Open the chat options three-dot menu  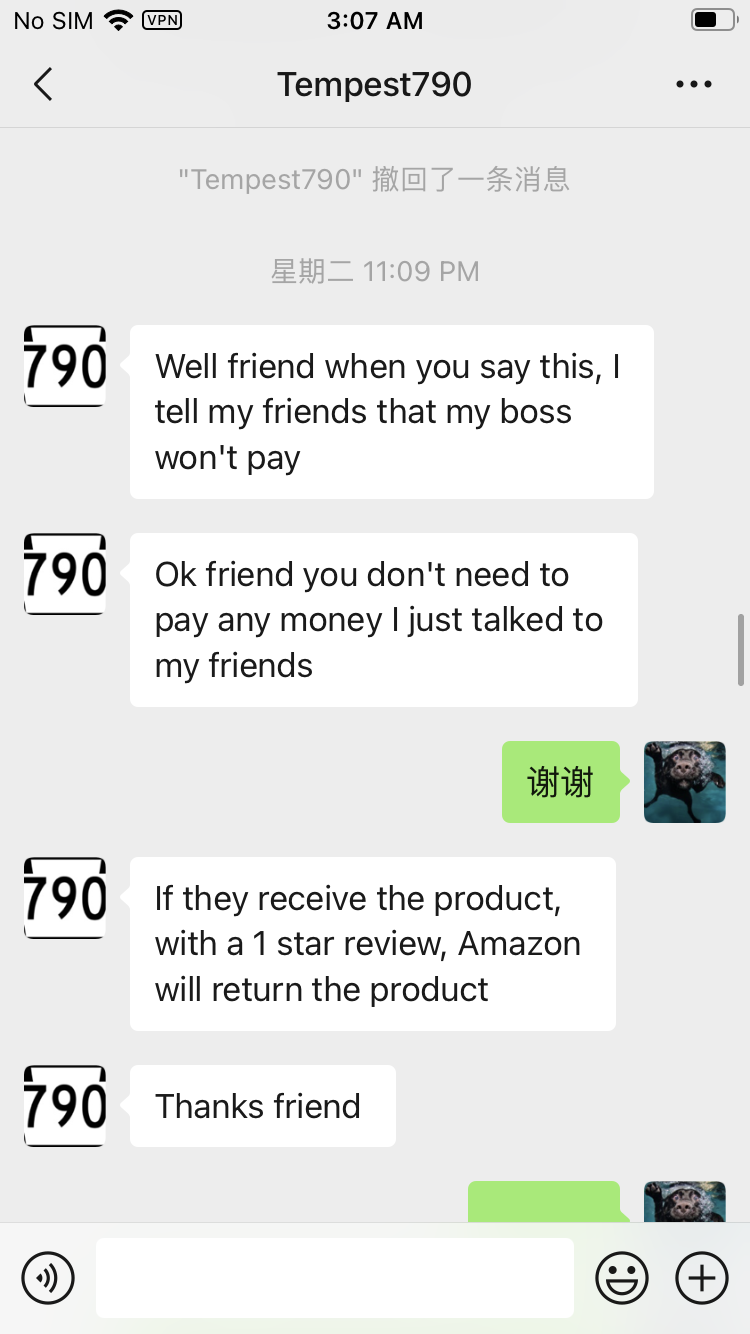(694, 85)
